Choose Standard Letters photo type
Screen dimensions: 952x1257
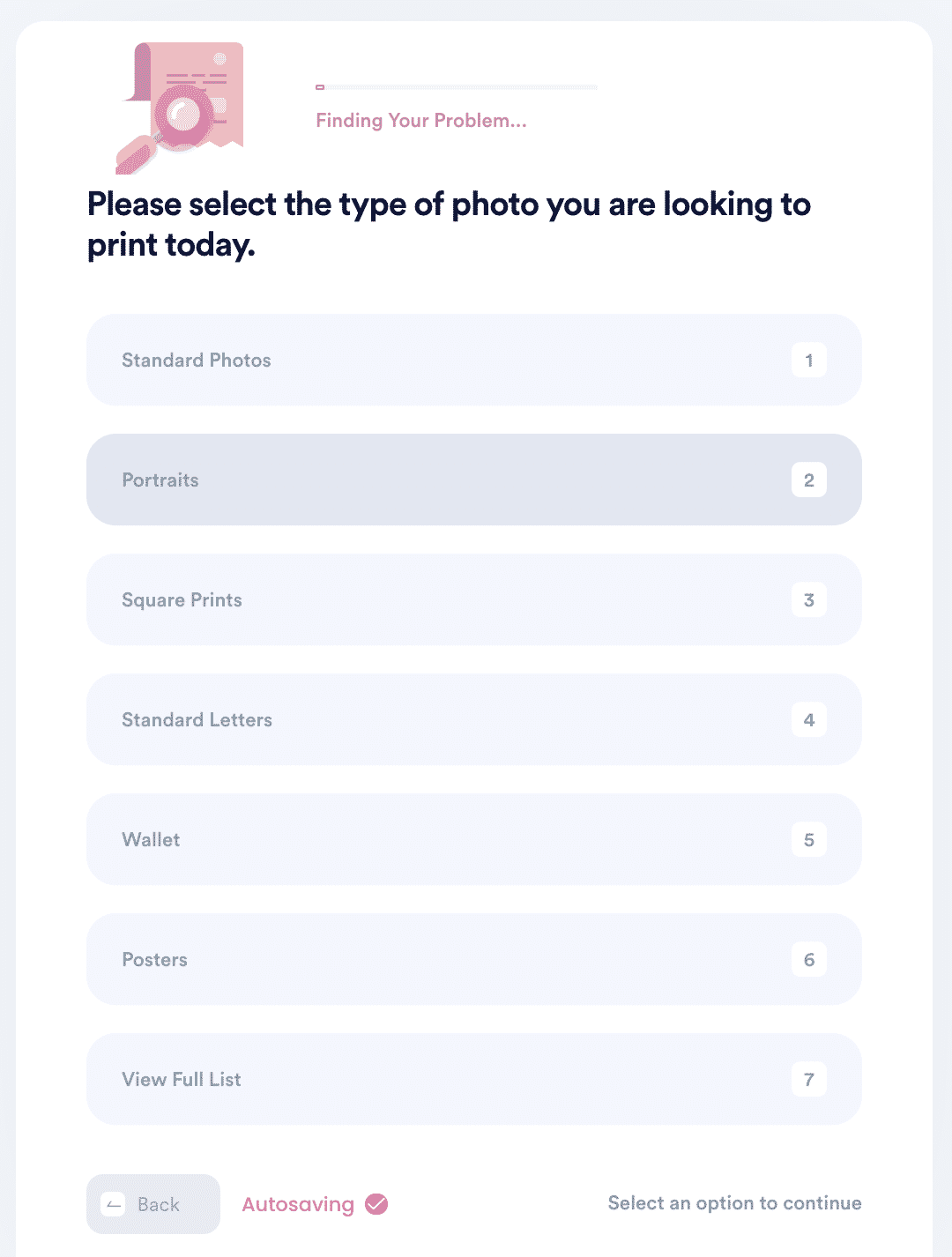(473, 719)
